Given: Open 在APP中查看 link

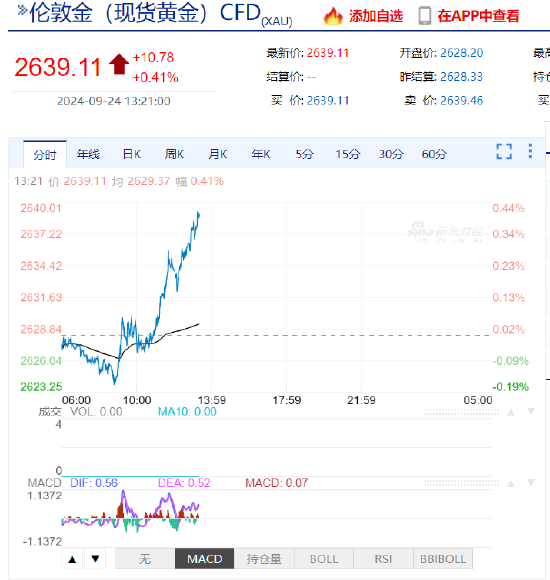Looking at the screenshot, I should 469,16.
